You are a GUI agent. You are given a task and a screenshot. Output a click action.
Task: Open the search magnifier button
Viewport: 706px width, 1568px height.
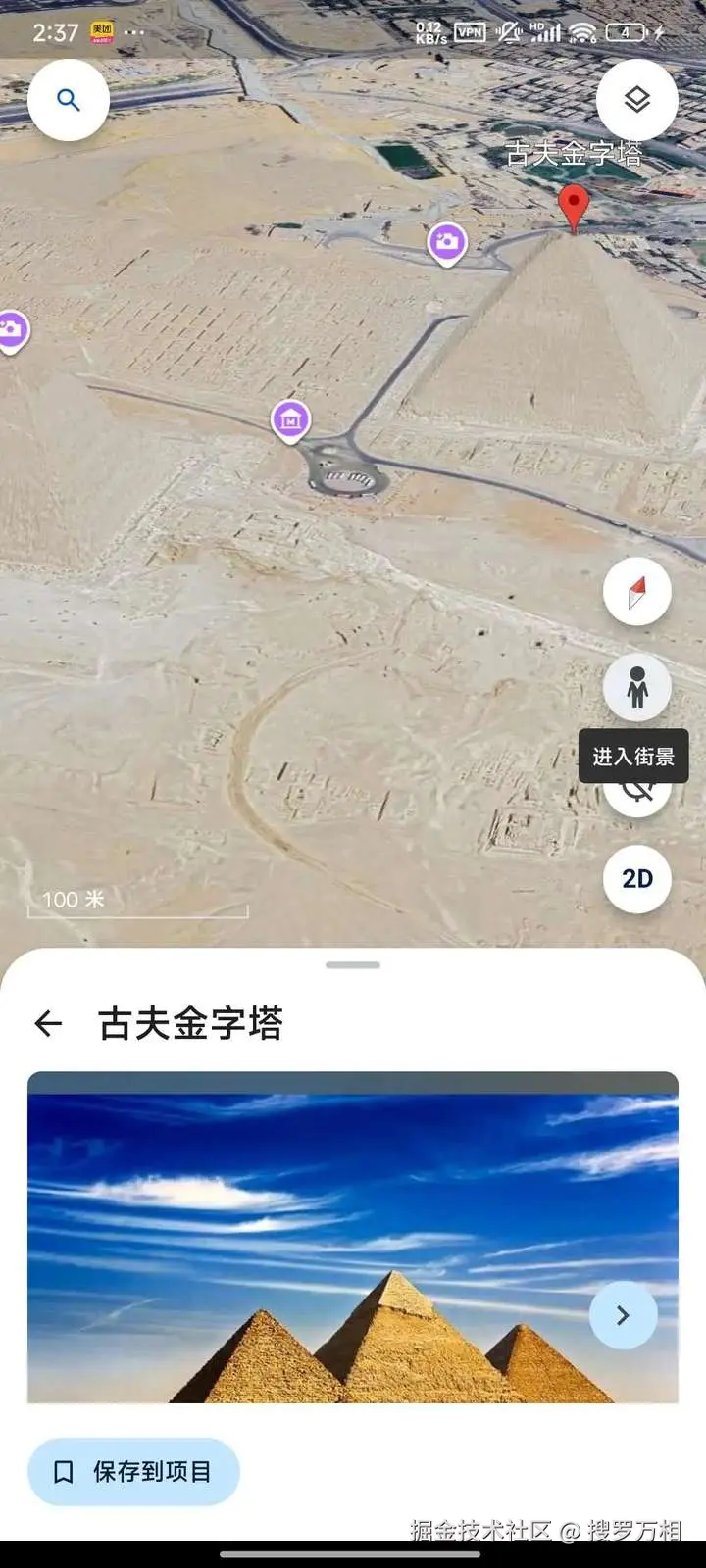[68, 100]
